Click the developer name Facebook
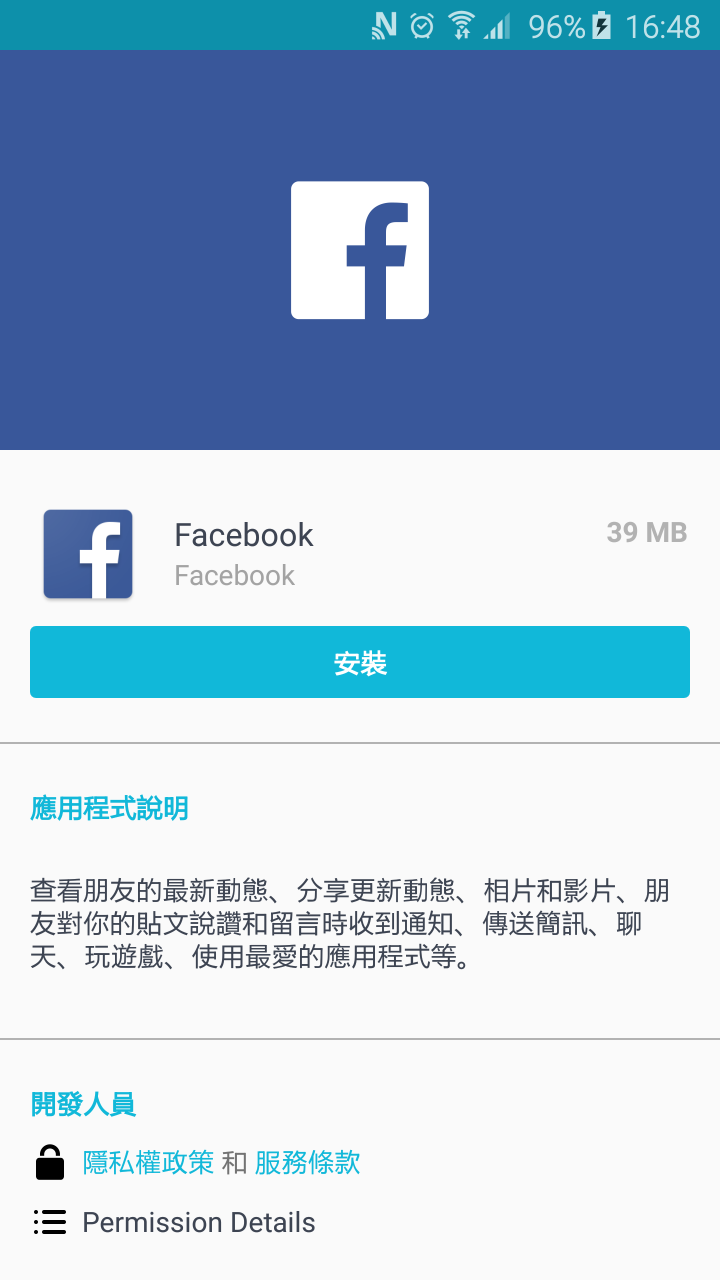Screen dimensions: 720x1280 [234, 575]
